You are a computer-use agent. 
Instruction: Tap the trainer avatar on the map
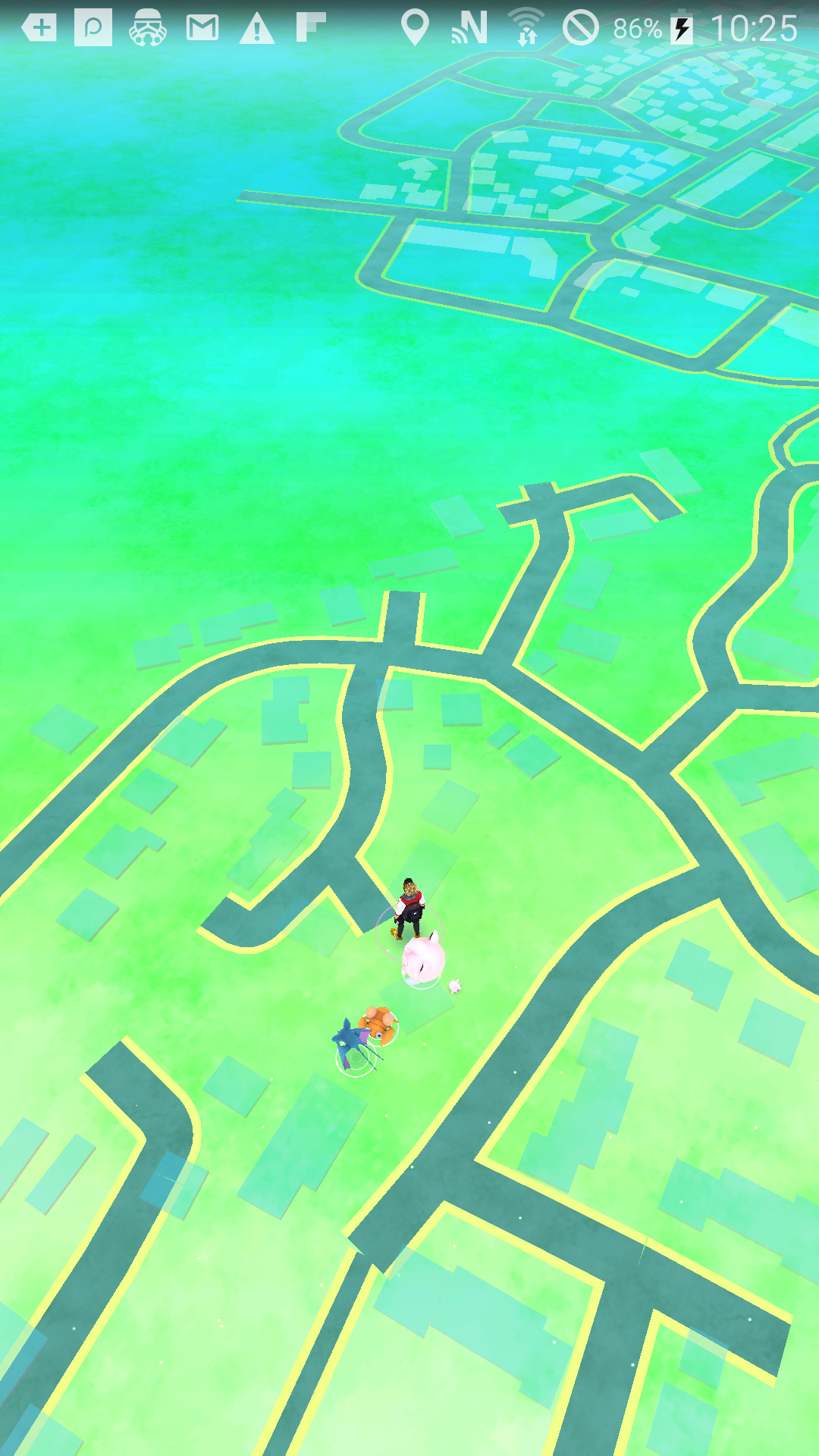click(409, 908)
